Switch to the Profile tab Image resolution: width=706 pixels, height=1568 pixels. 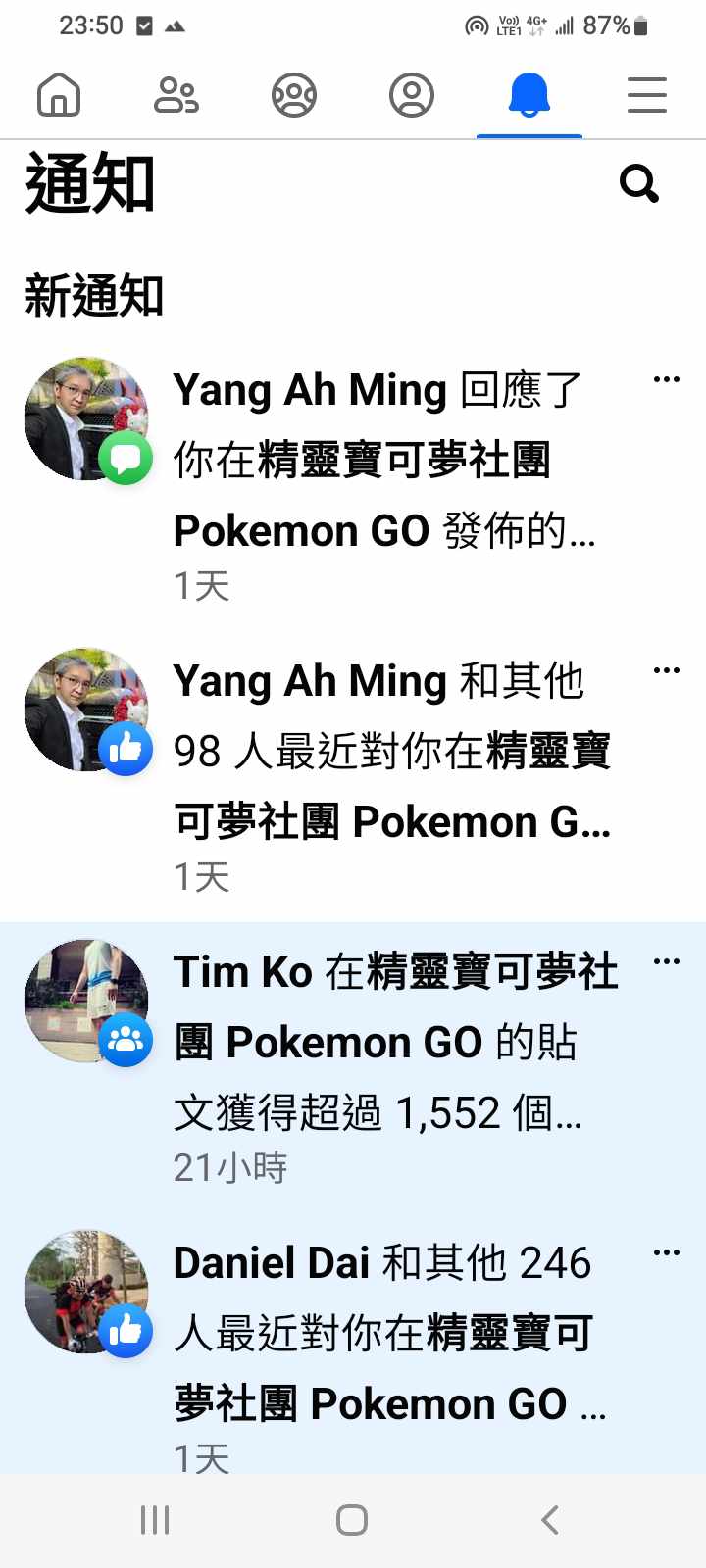[412, 96]
